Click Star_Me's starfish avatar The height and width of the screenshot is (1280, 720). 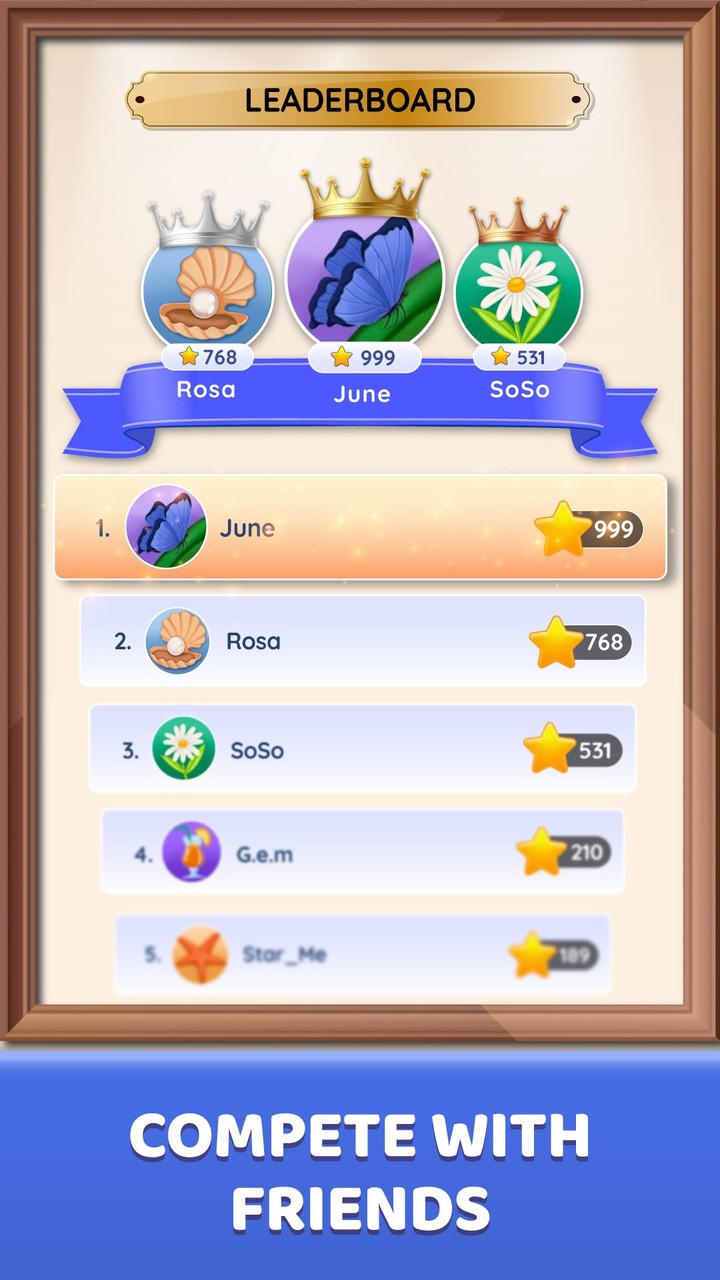tap(200, 955)
